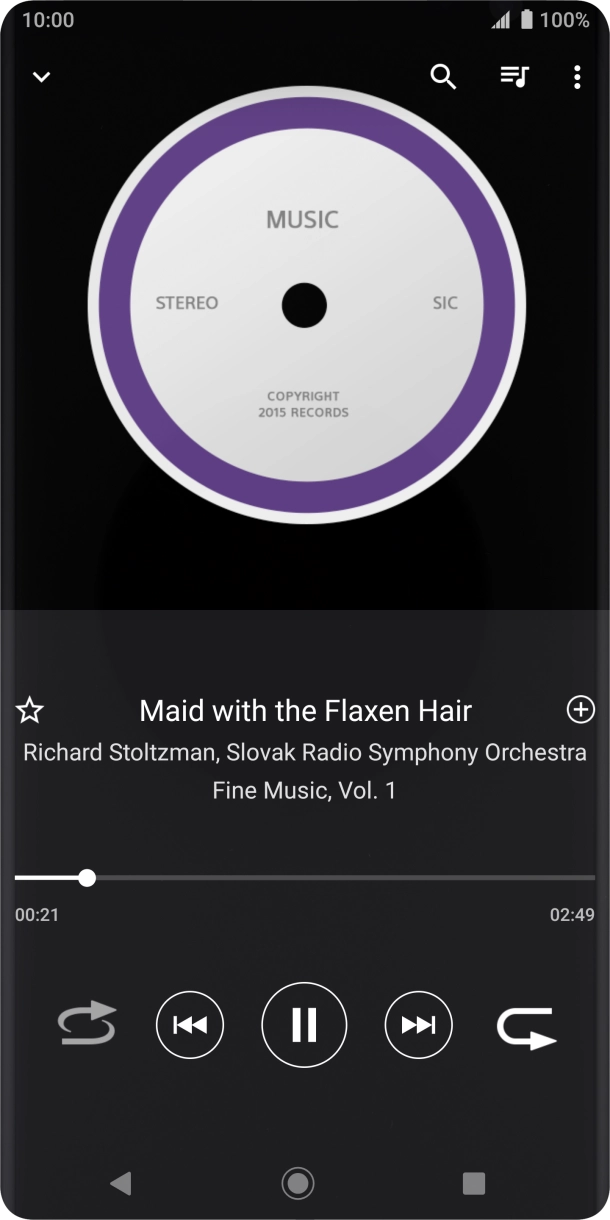Toggle the repeat mode icon
Screen dimensions: 610x1220
pos(86,1025)
